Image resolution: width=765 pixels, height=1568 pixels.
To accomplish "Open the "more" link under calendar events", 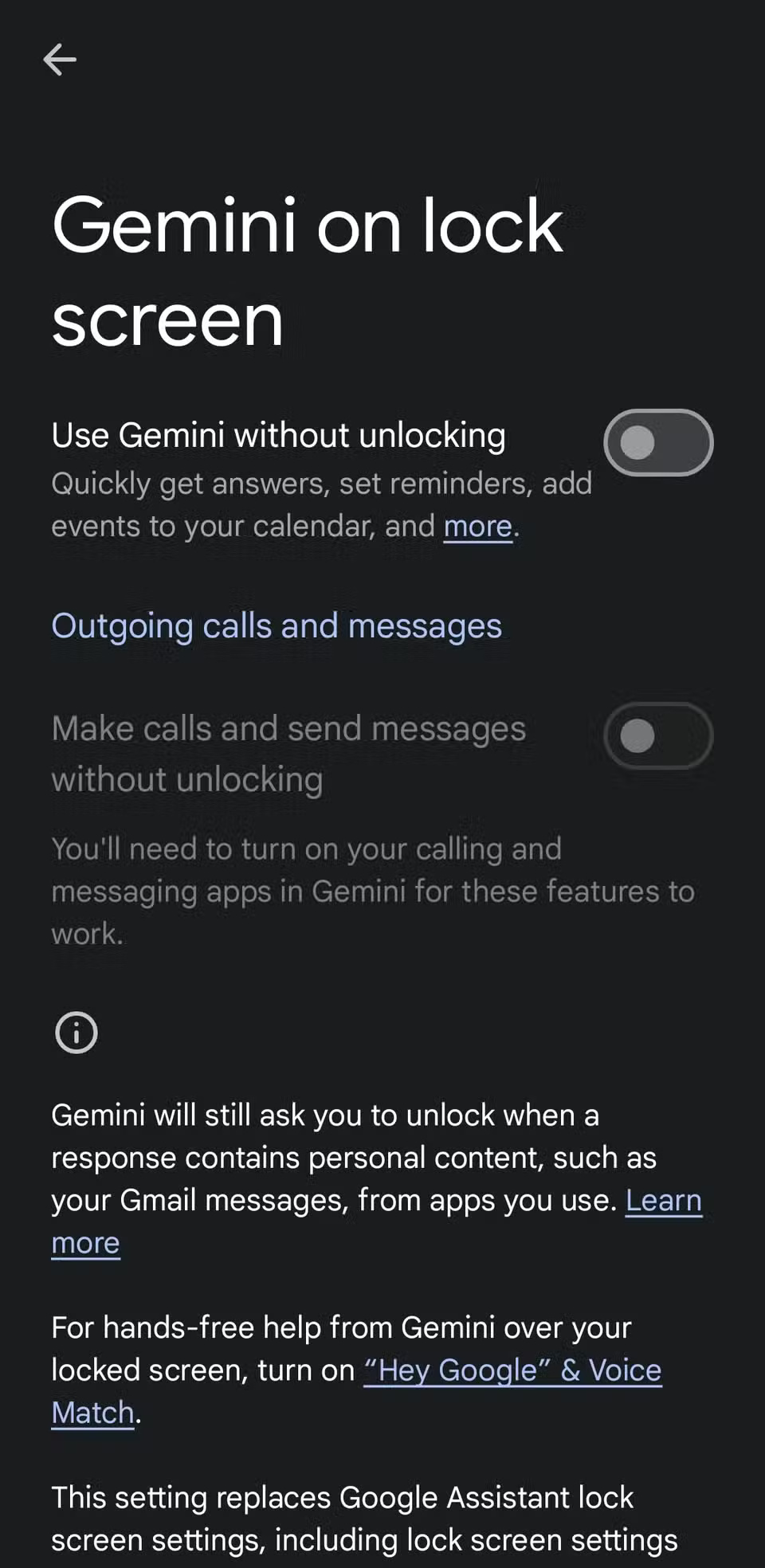I will point(477,527).
